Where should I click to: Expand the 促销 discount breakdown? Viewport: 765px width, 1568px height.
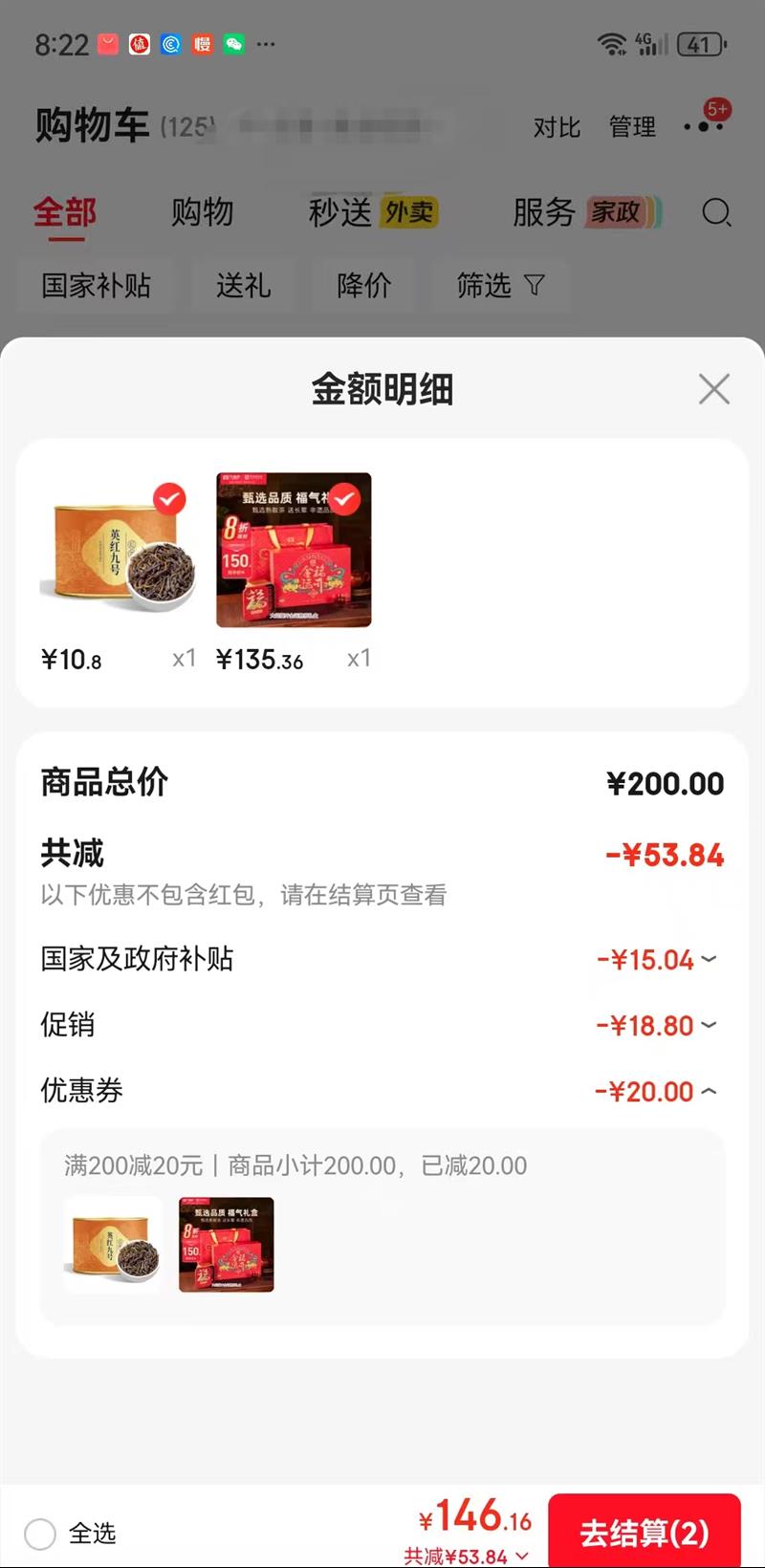click(x=708, y=1025)
